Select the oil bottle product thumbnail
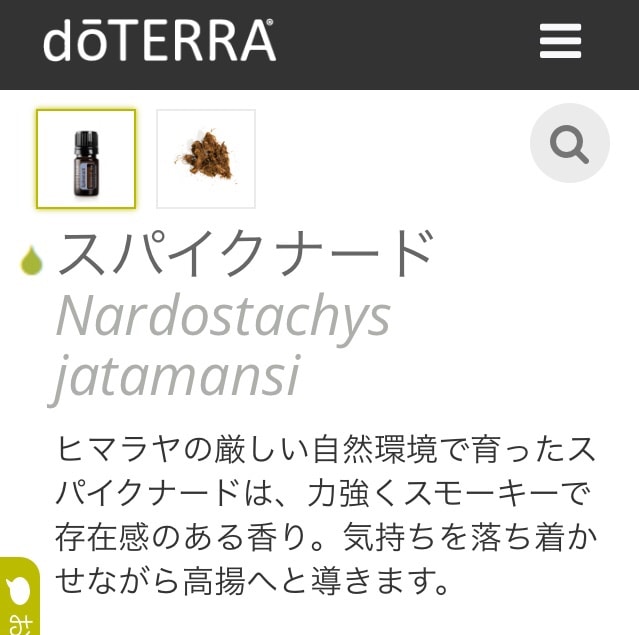639x635 pixels. [86, 159]
